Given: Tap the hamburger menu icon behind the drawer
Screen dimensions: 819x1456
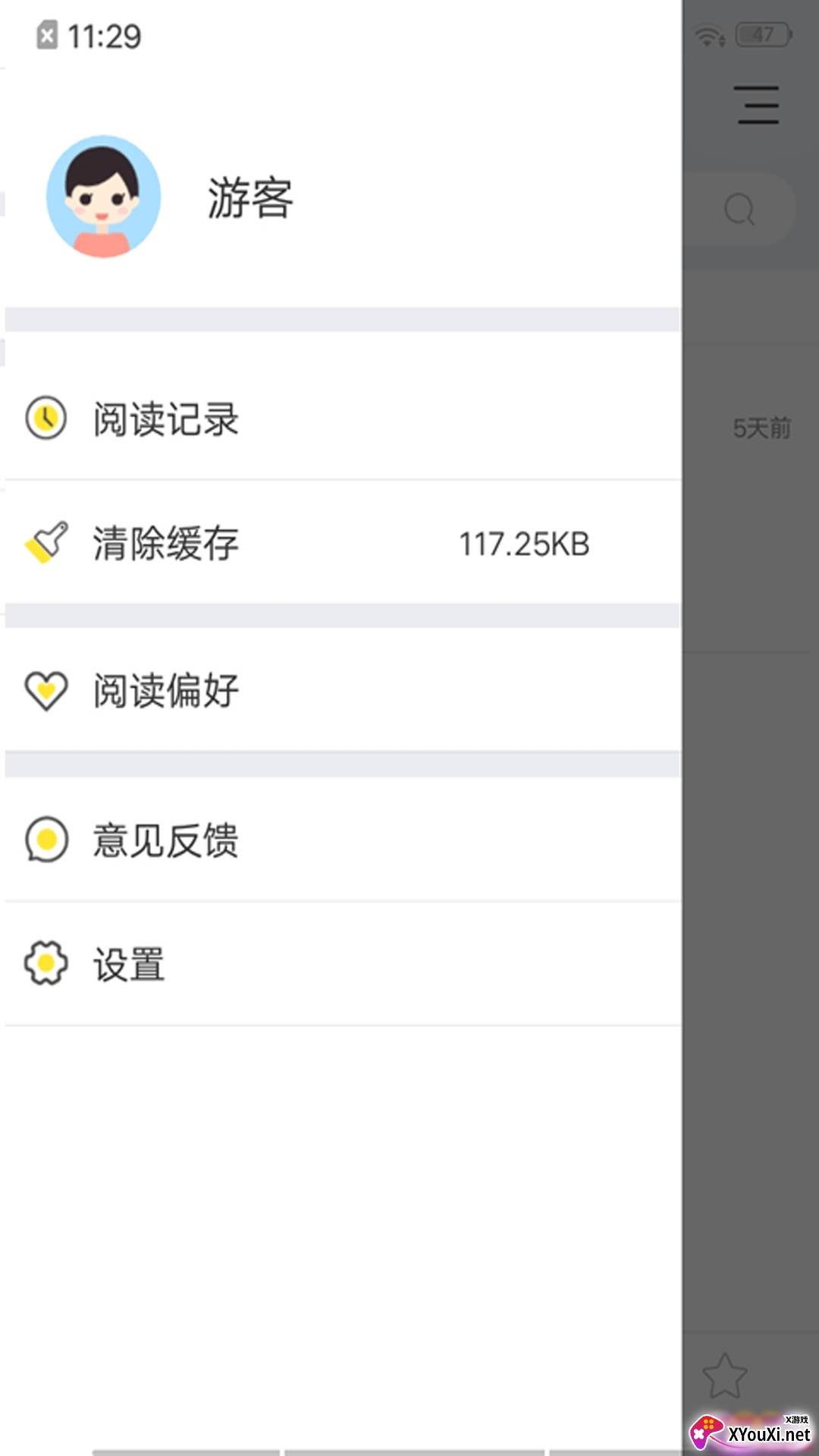Looking at the screenshot, I should pyautogui.click(x=758, y=105).
